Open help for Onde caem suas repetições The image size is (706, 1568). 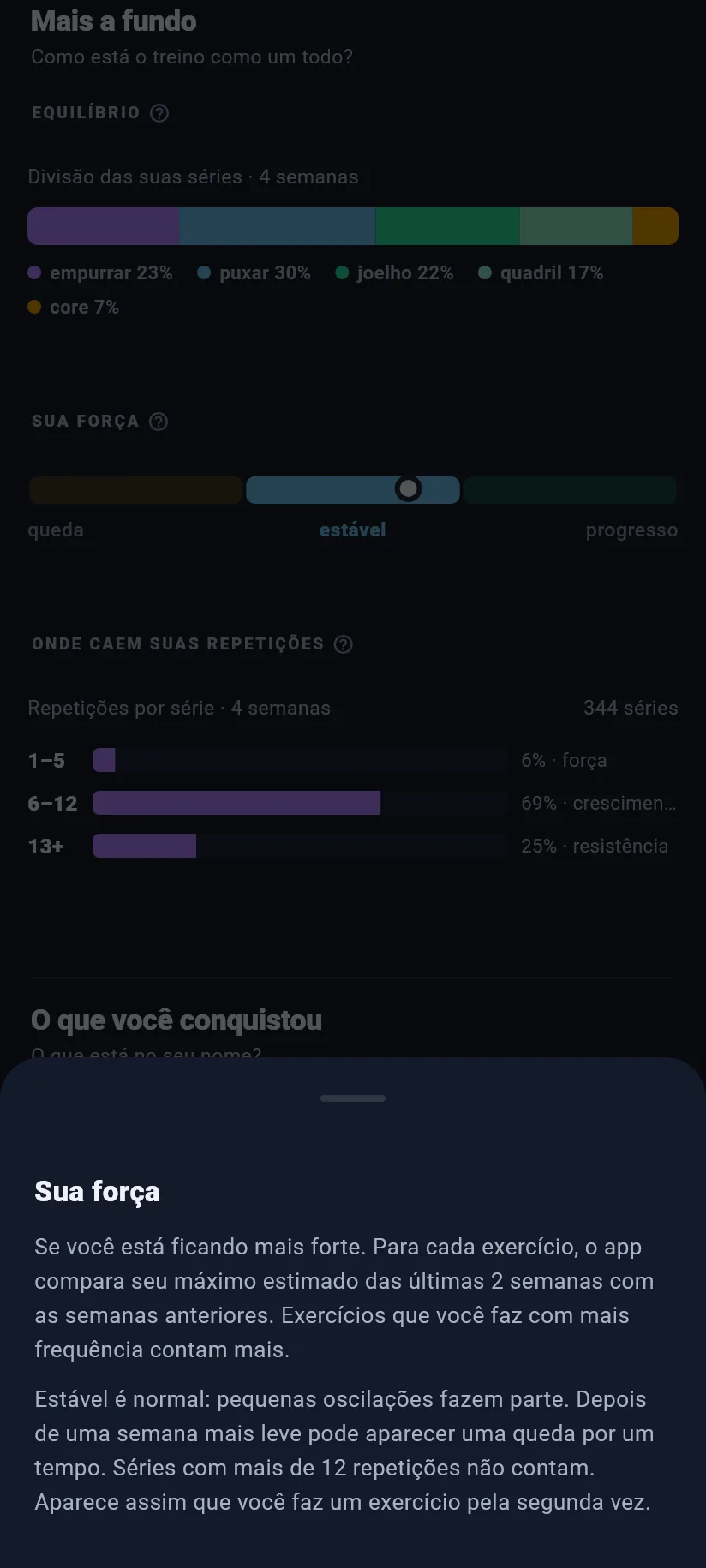344,644
